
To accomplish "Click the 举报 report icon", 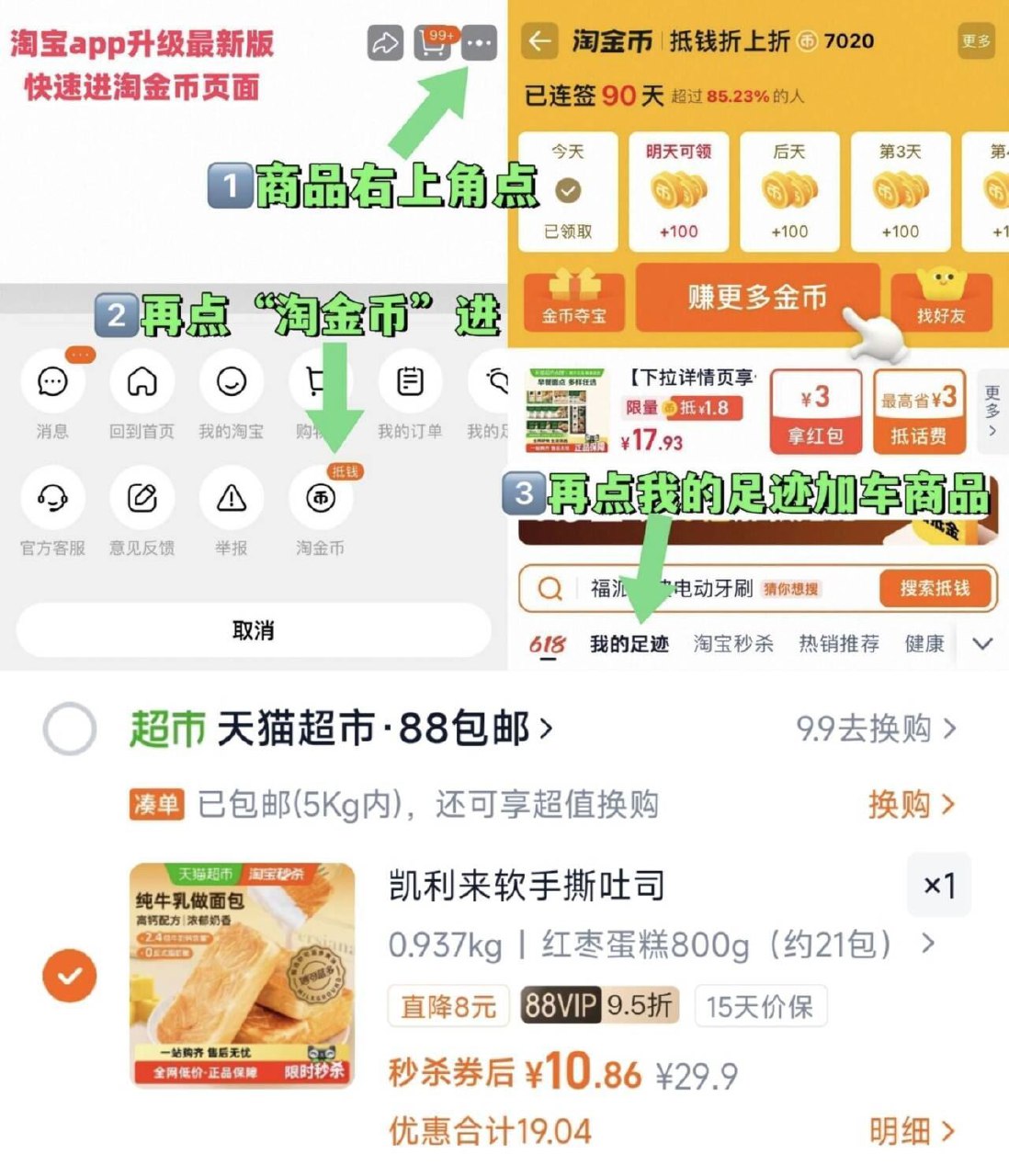I will (x=230, y=499).
